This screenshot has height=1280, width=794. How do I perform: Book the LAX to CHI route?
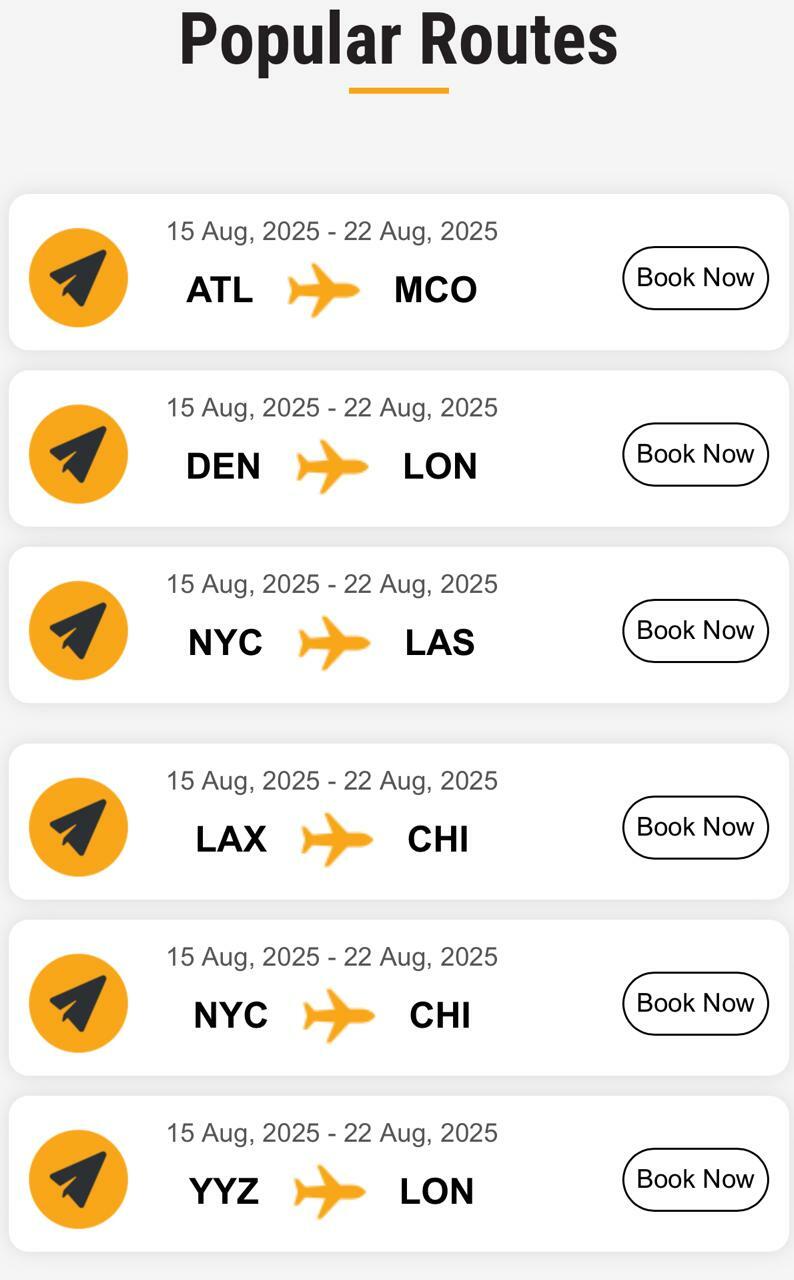pyautogui.click(x=695, y=827)
